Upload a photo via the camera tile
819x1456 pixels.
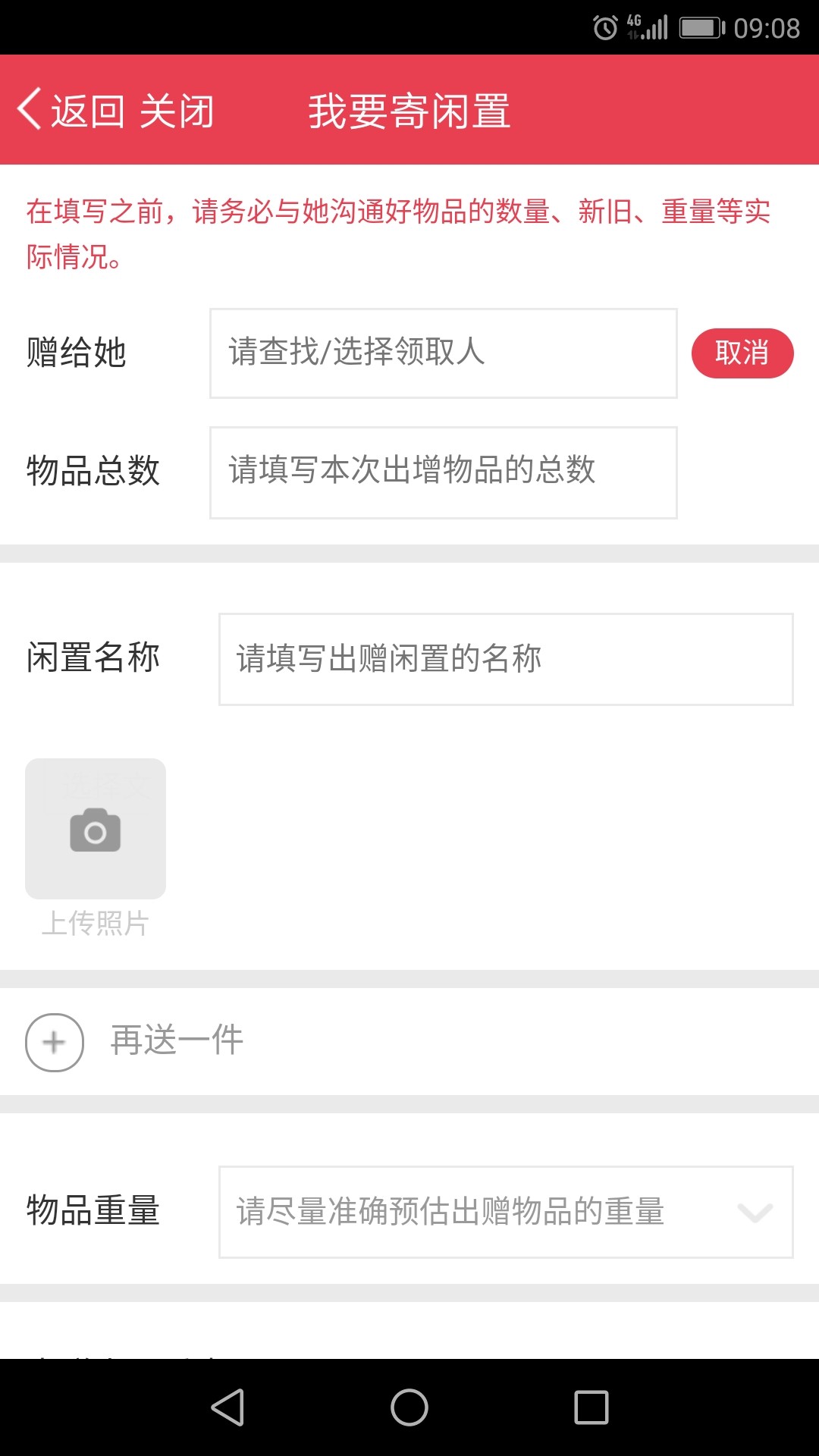96,829
